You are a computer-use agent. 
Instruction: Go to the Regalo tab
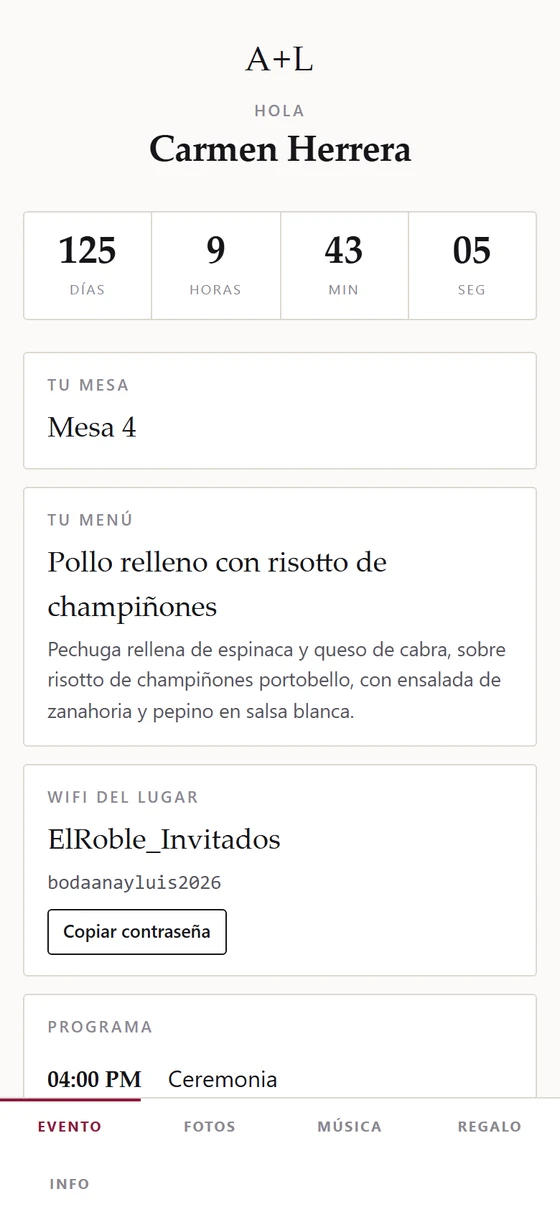490,1127
